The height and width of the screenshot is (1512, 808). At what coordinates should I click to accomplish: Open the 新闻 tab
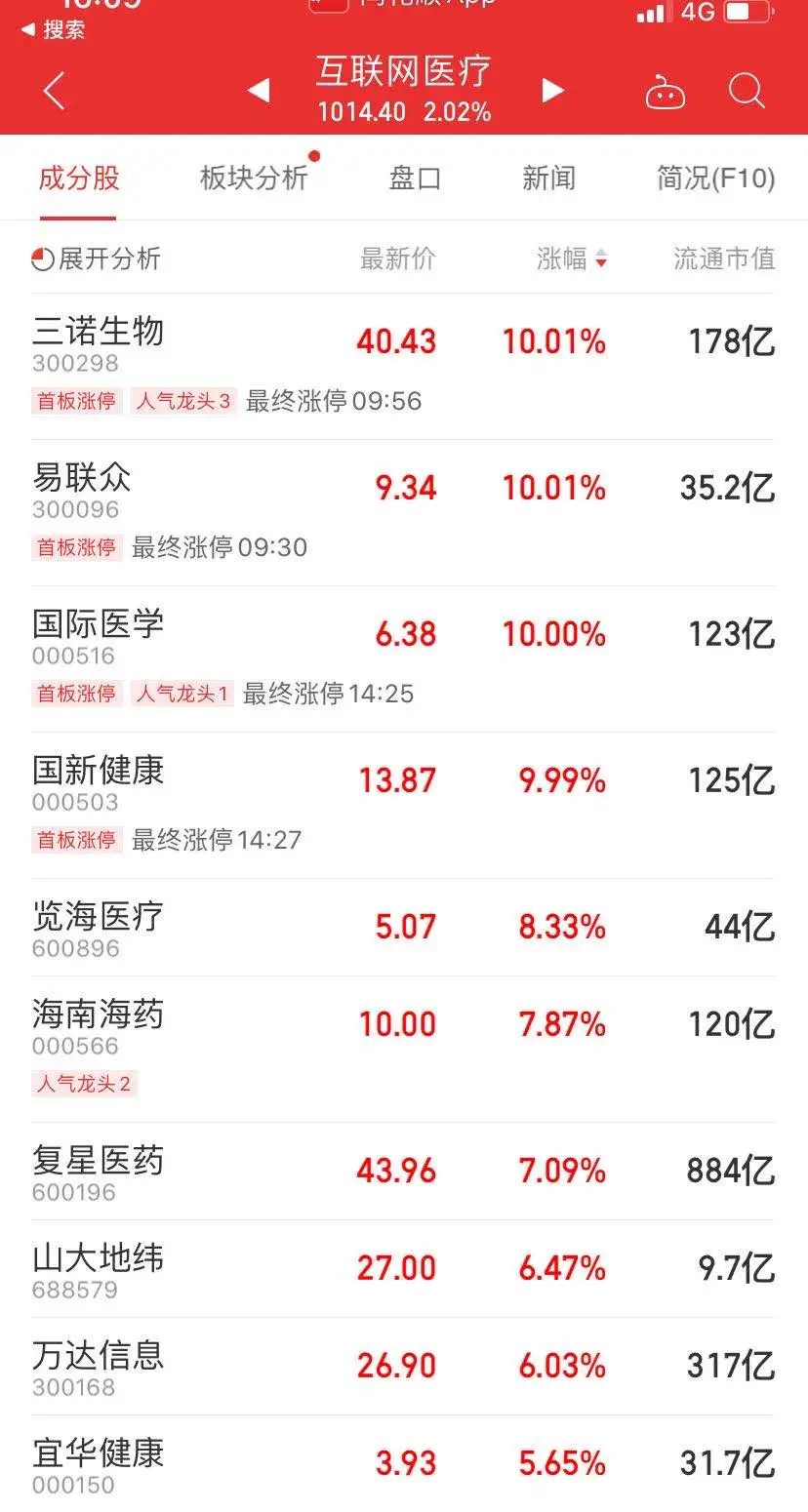point(548,179)
